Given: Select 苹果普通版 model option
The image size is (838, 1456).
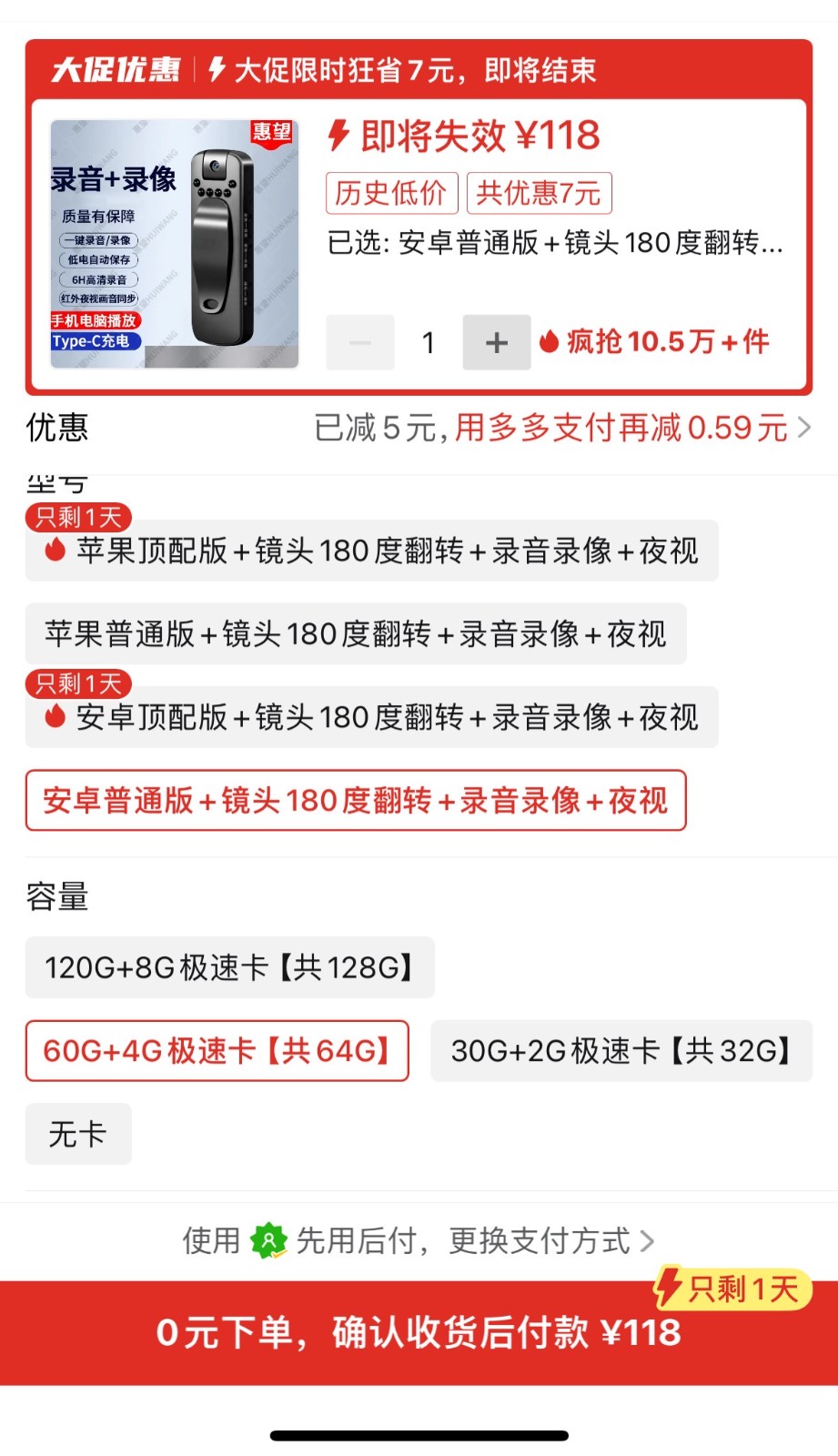Looking at the screenshot, I should point(355,634).
